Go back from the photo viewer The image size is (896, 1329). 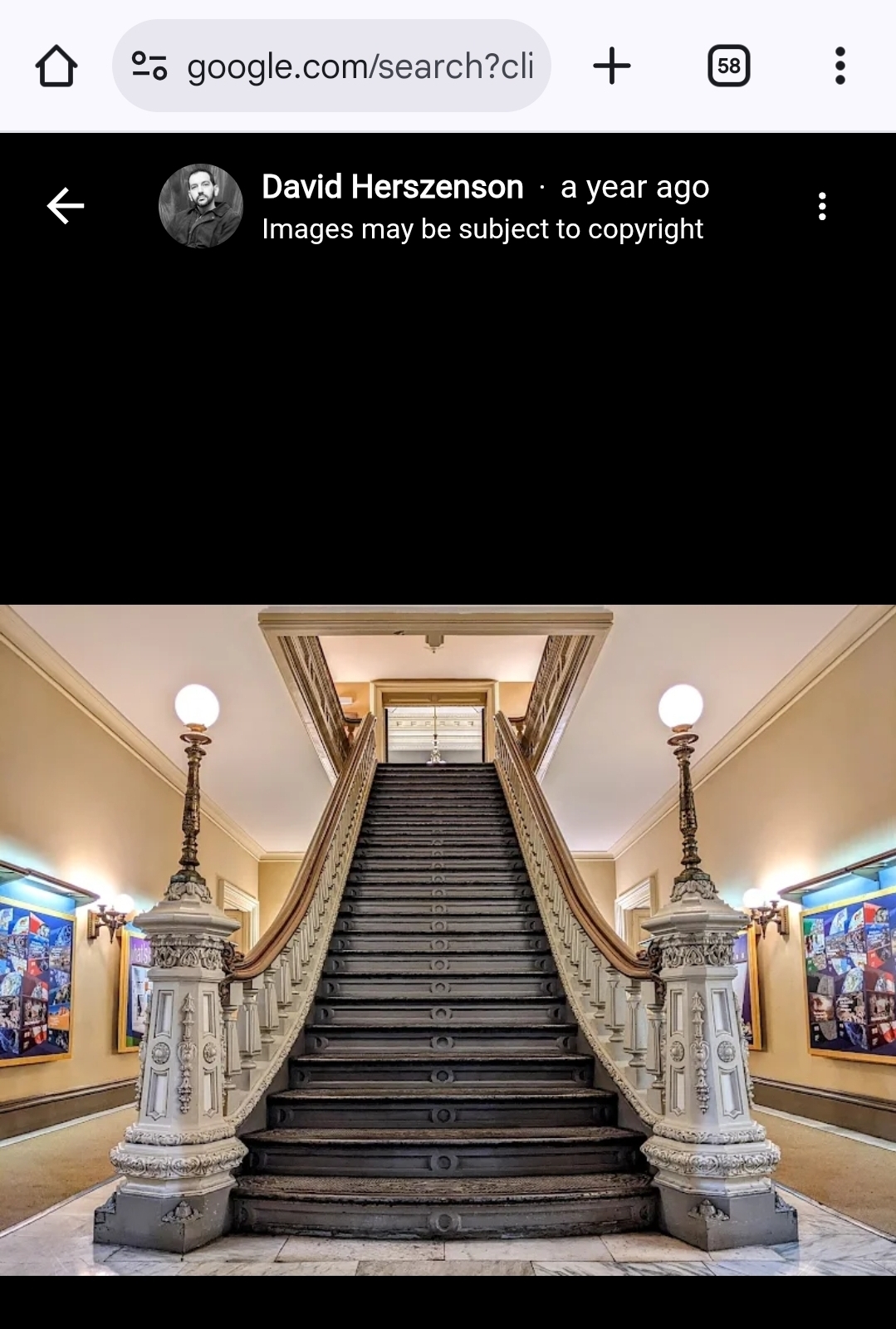[x=66, y=206]
